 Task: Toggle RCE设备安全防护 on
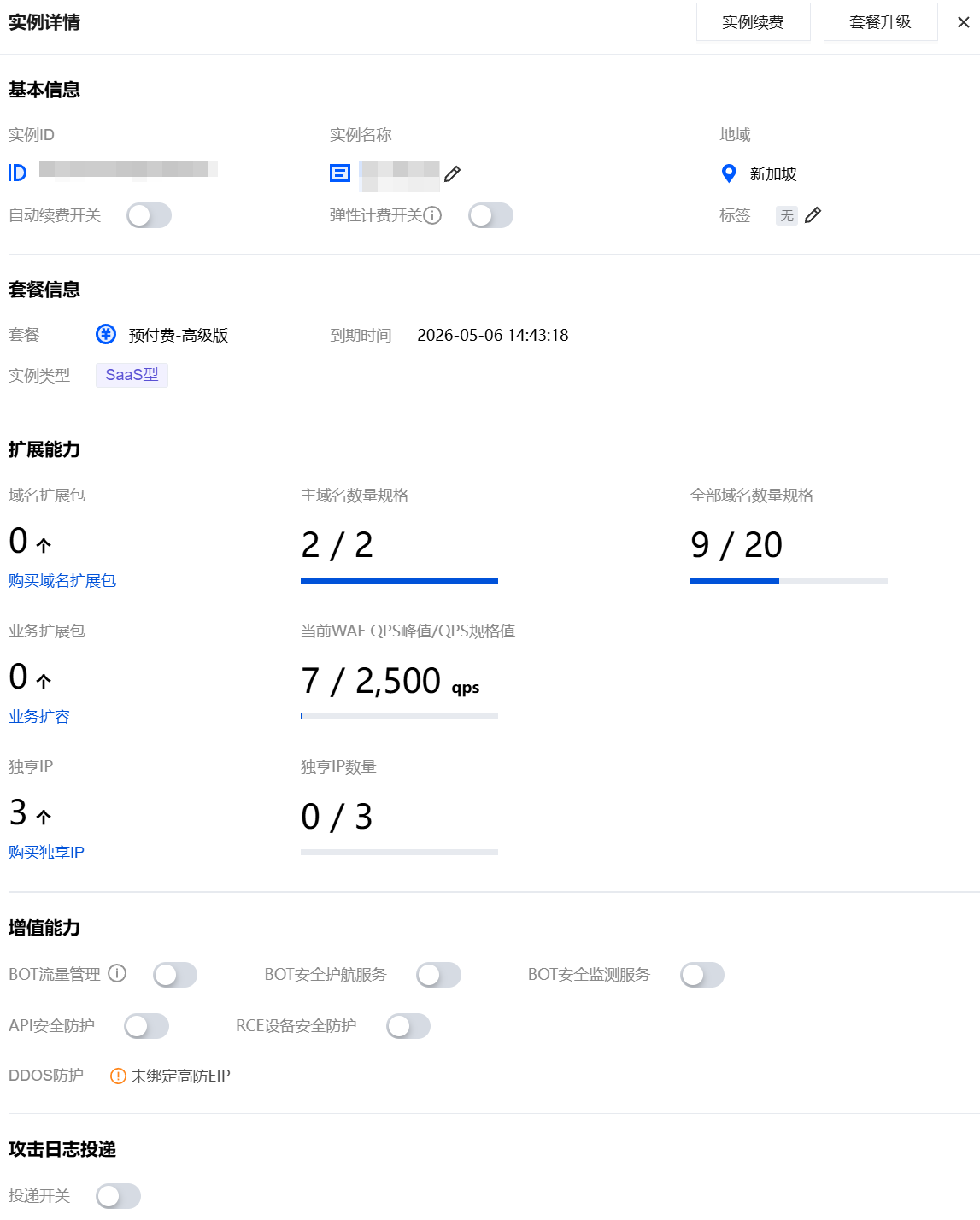coord(408,1026)
